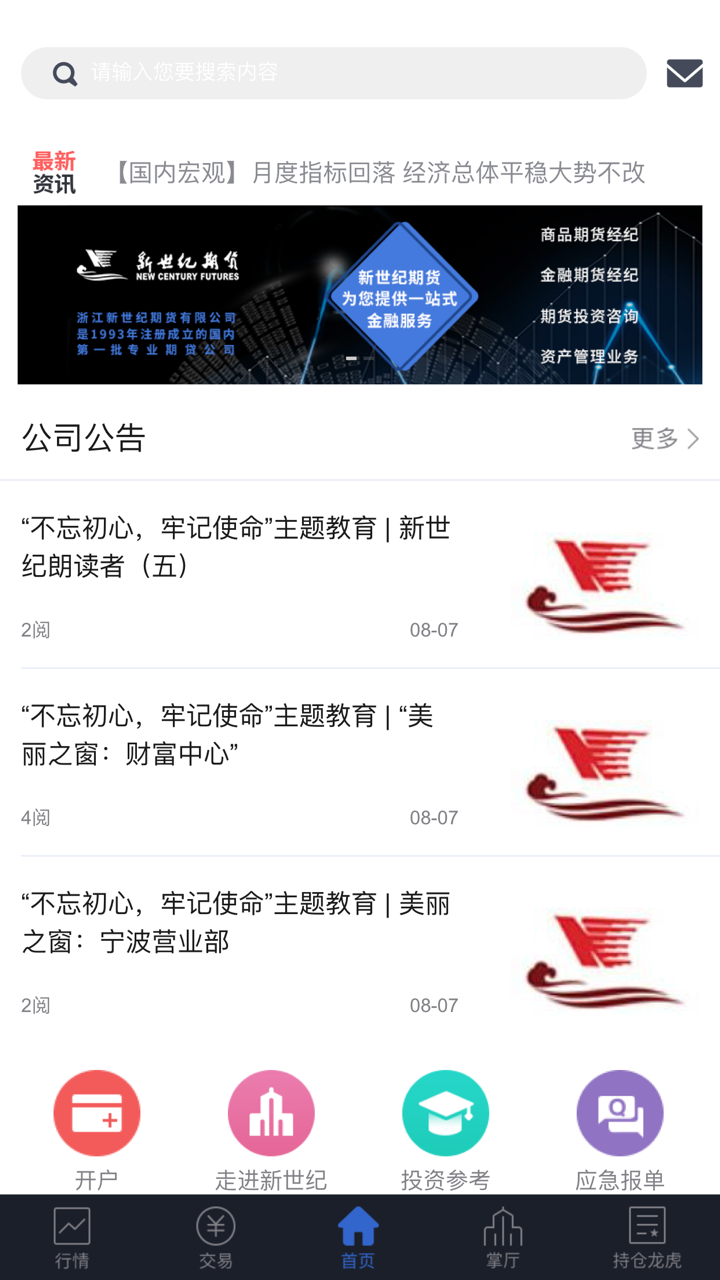Tap the red logo thumbnail of first announcement
This screenshot has height=1280, width=720.
pyautogui.click(x=601, y=585)
